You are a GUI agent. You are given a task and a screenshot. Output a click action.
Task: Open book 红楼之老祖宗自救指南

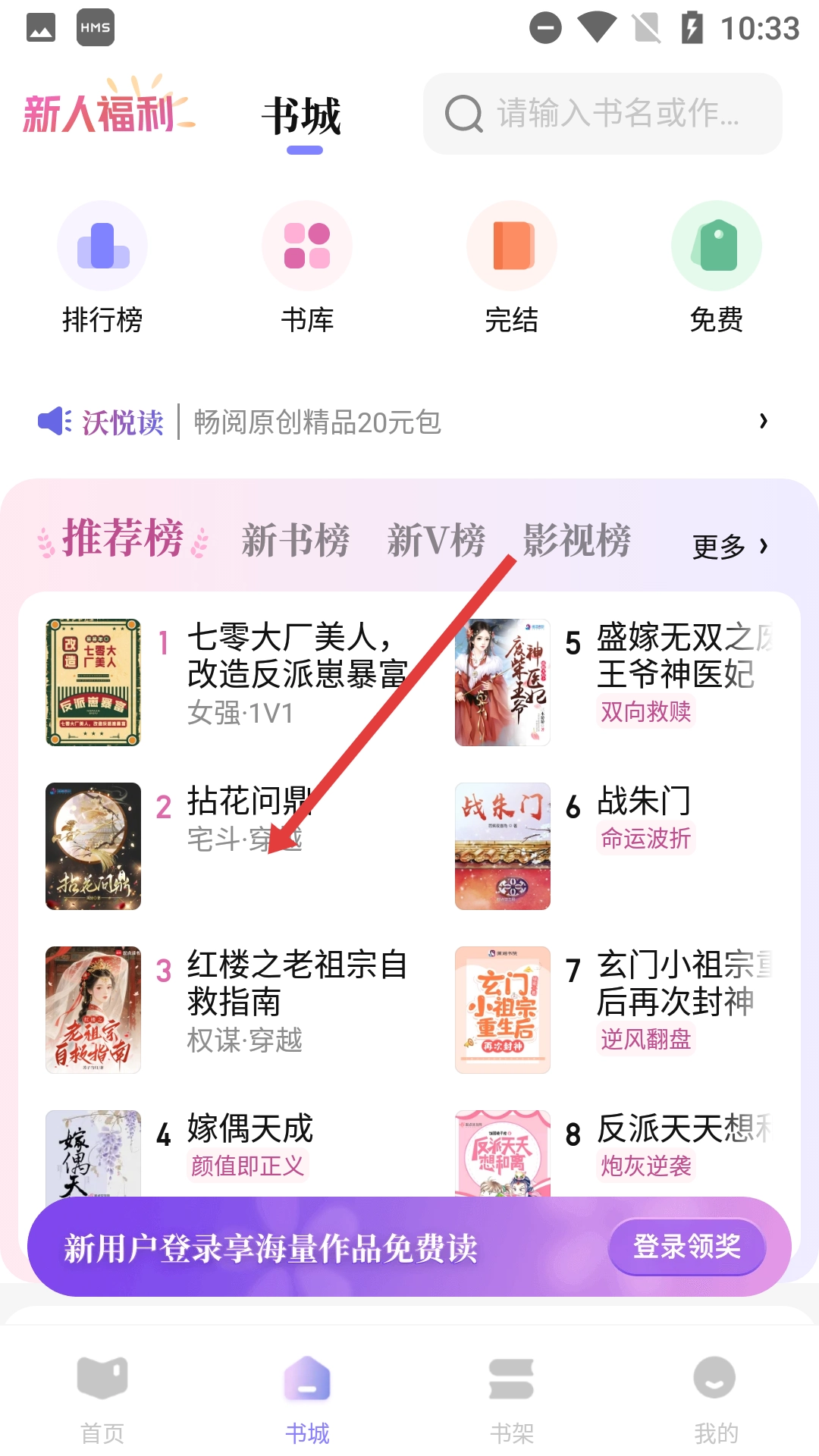[296, 984]
